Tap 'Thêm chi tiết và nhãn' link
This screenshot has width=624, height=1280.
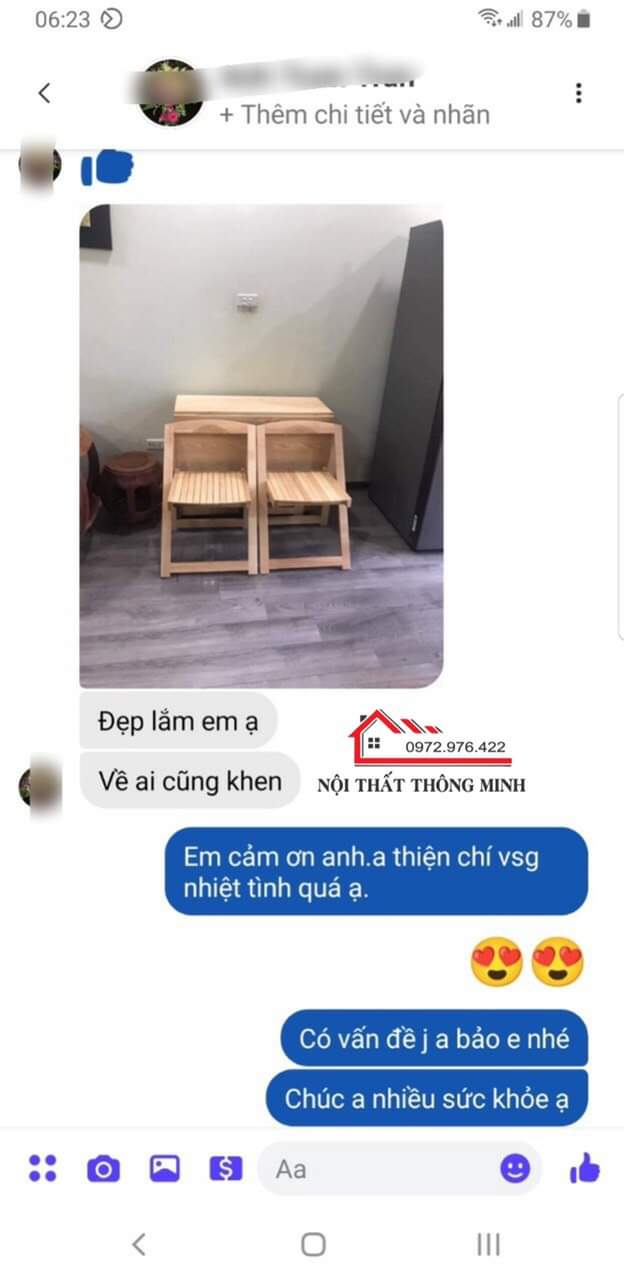355,115
